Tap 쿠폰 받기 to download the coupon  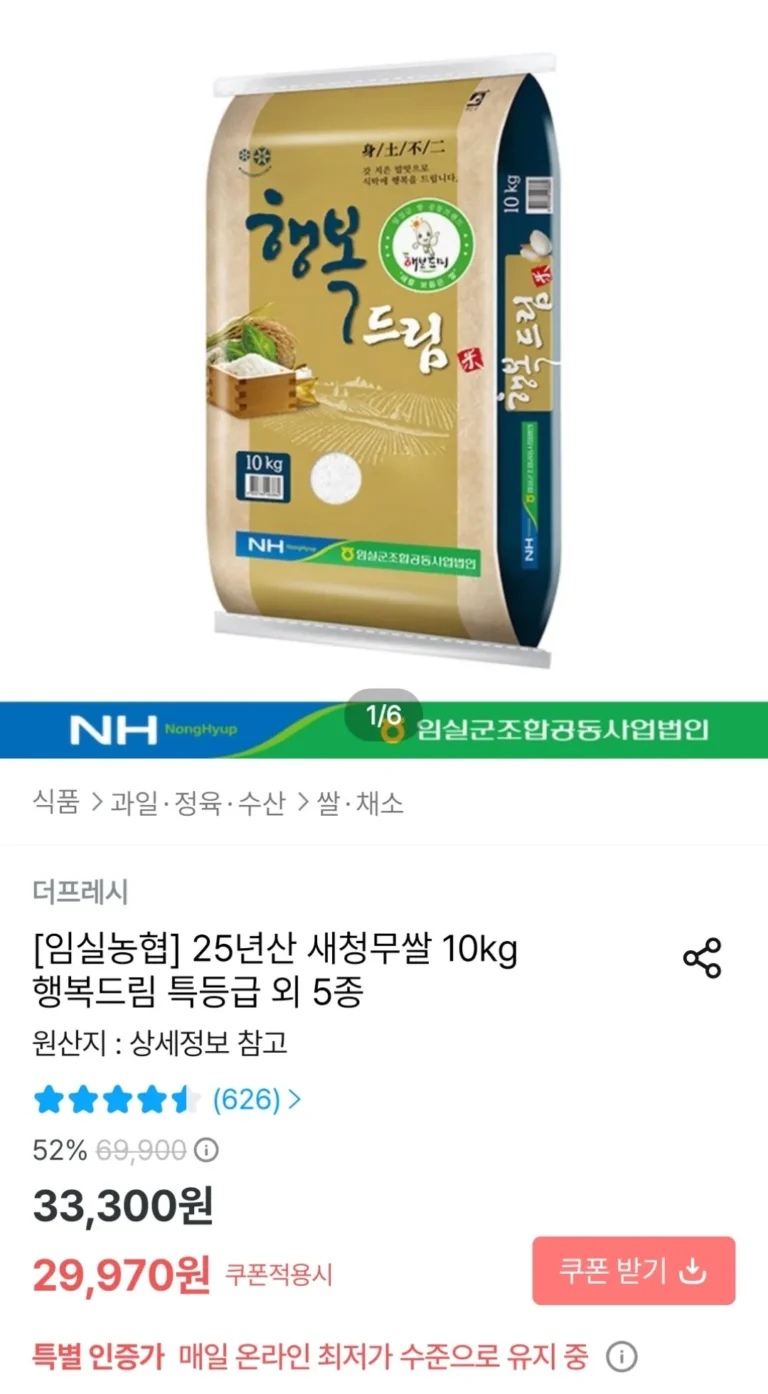633,1271
